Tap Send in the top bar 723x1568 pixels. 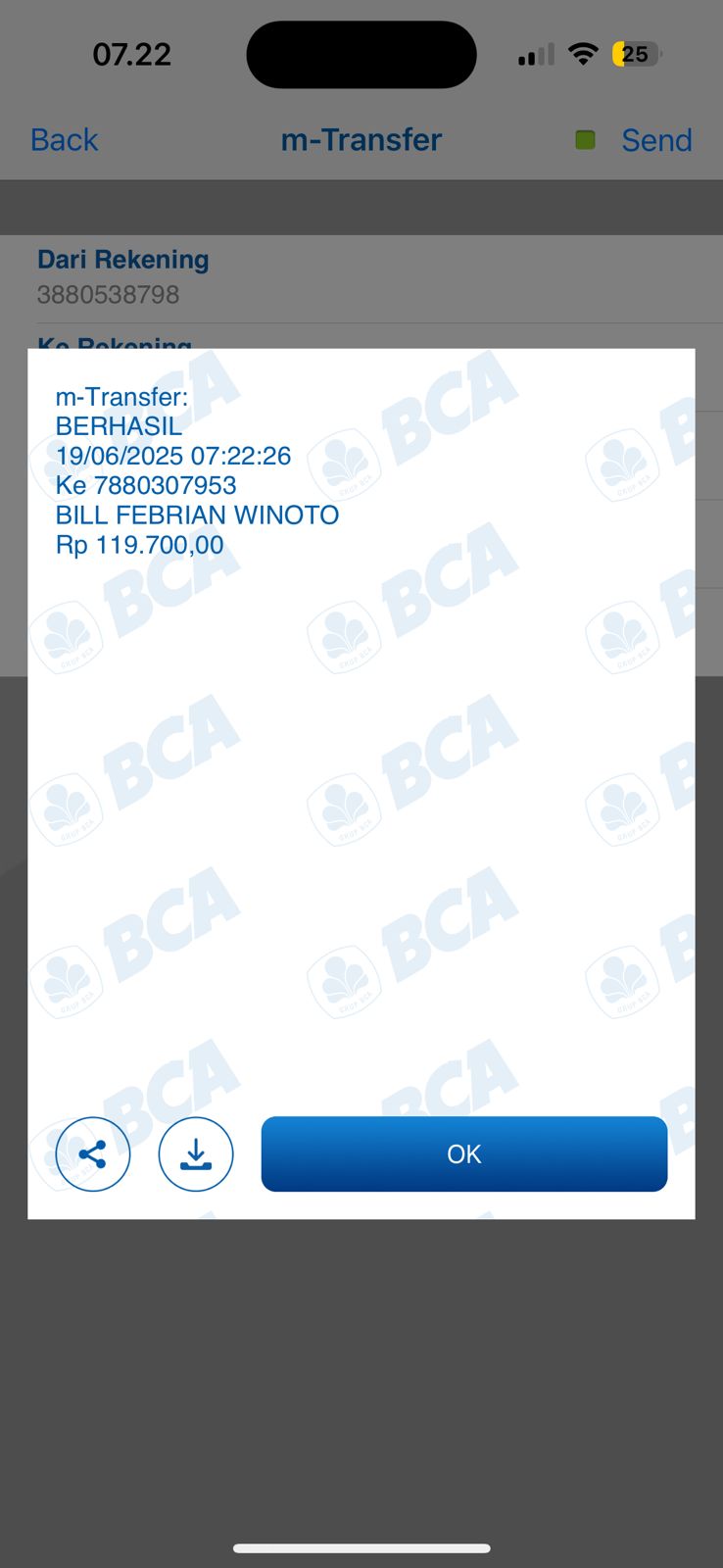tap(655, 140)
